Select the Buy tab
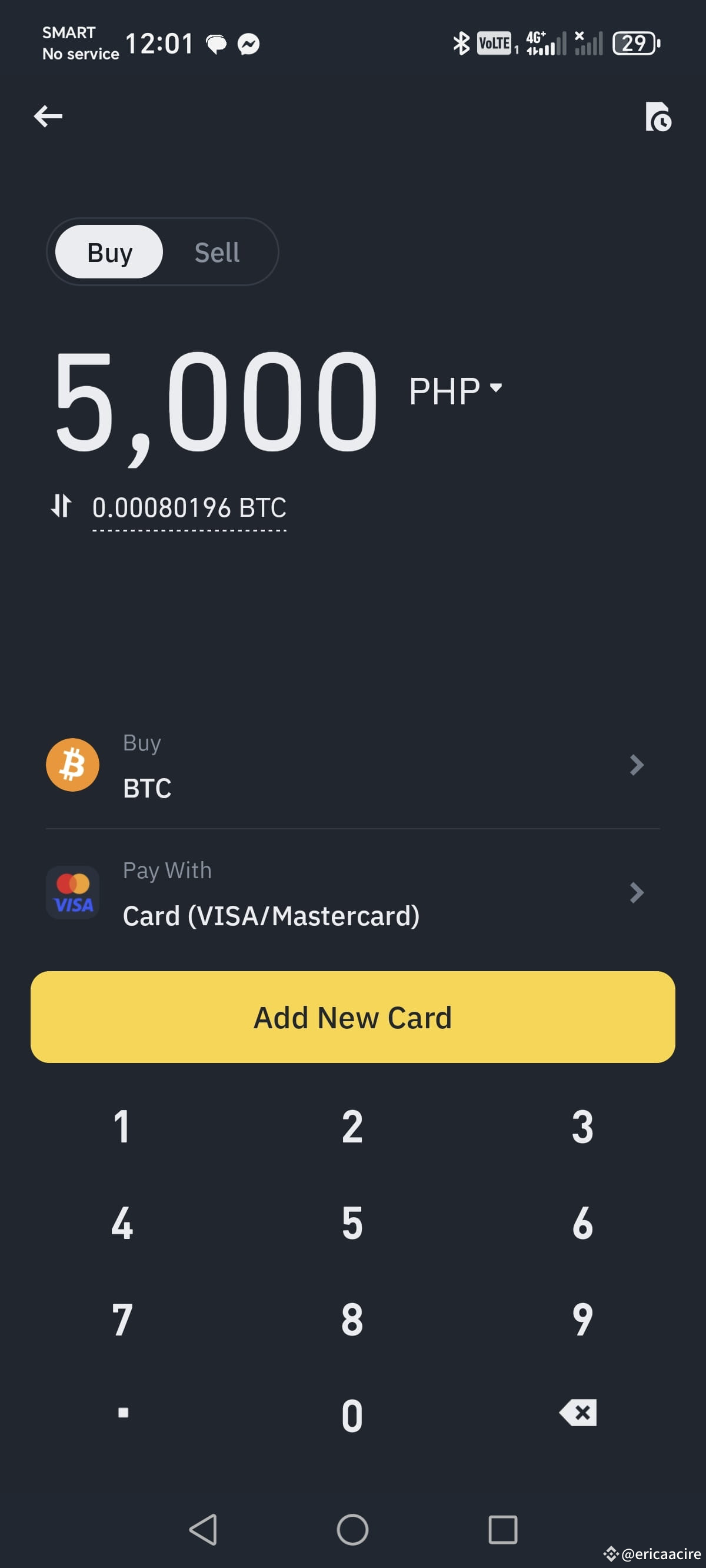The width and height of the screenshot is (706, 1568). click(109, 251)
